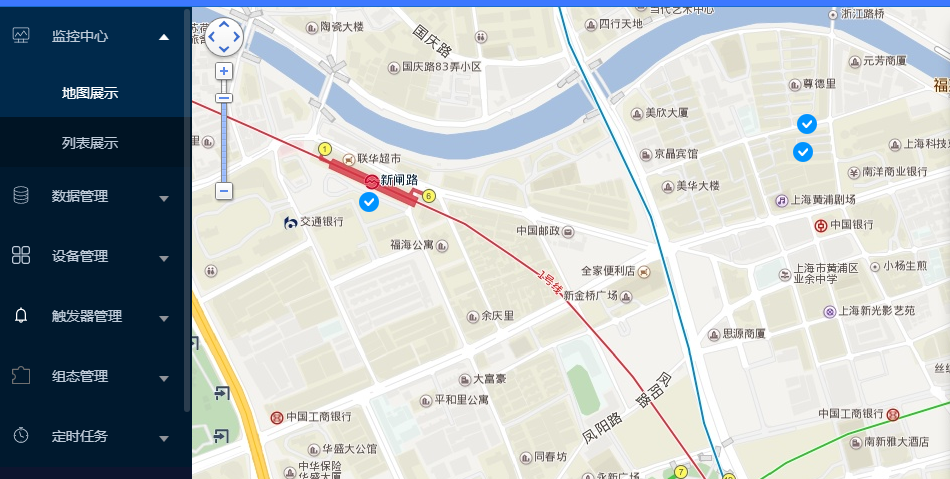Pan the map right with compass arrow

point(237,37)
